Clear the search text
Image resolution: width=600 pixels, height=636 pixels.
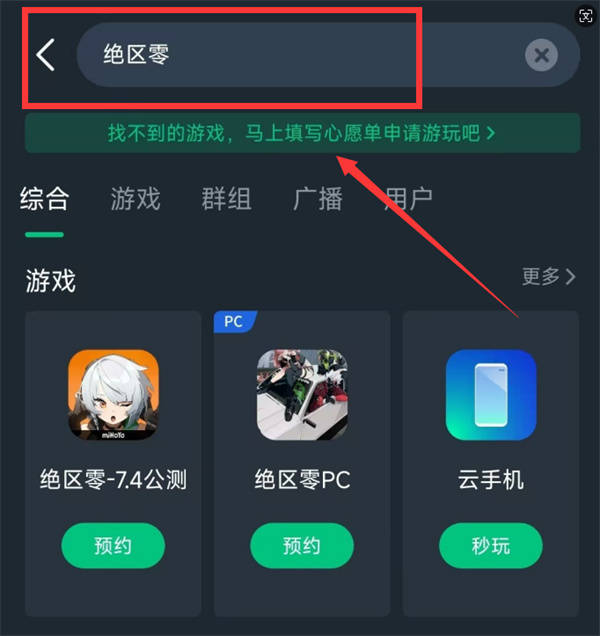coord(541,55)
